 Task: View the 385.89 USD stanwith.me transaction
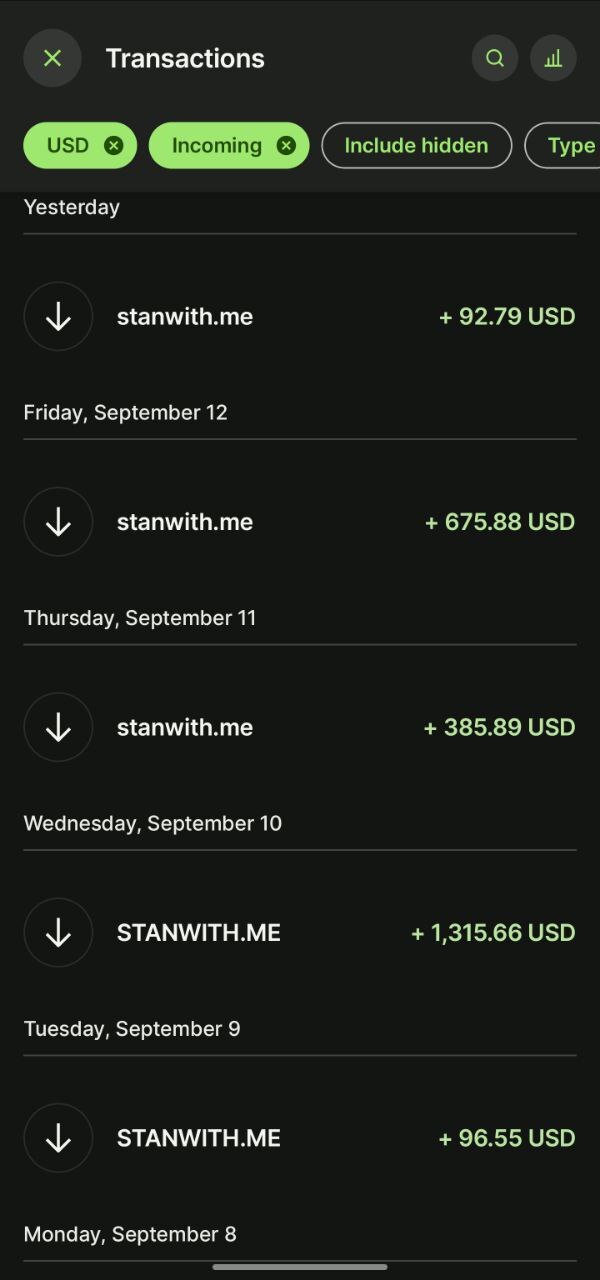300,727
